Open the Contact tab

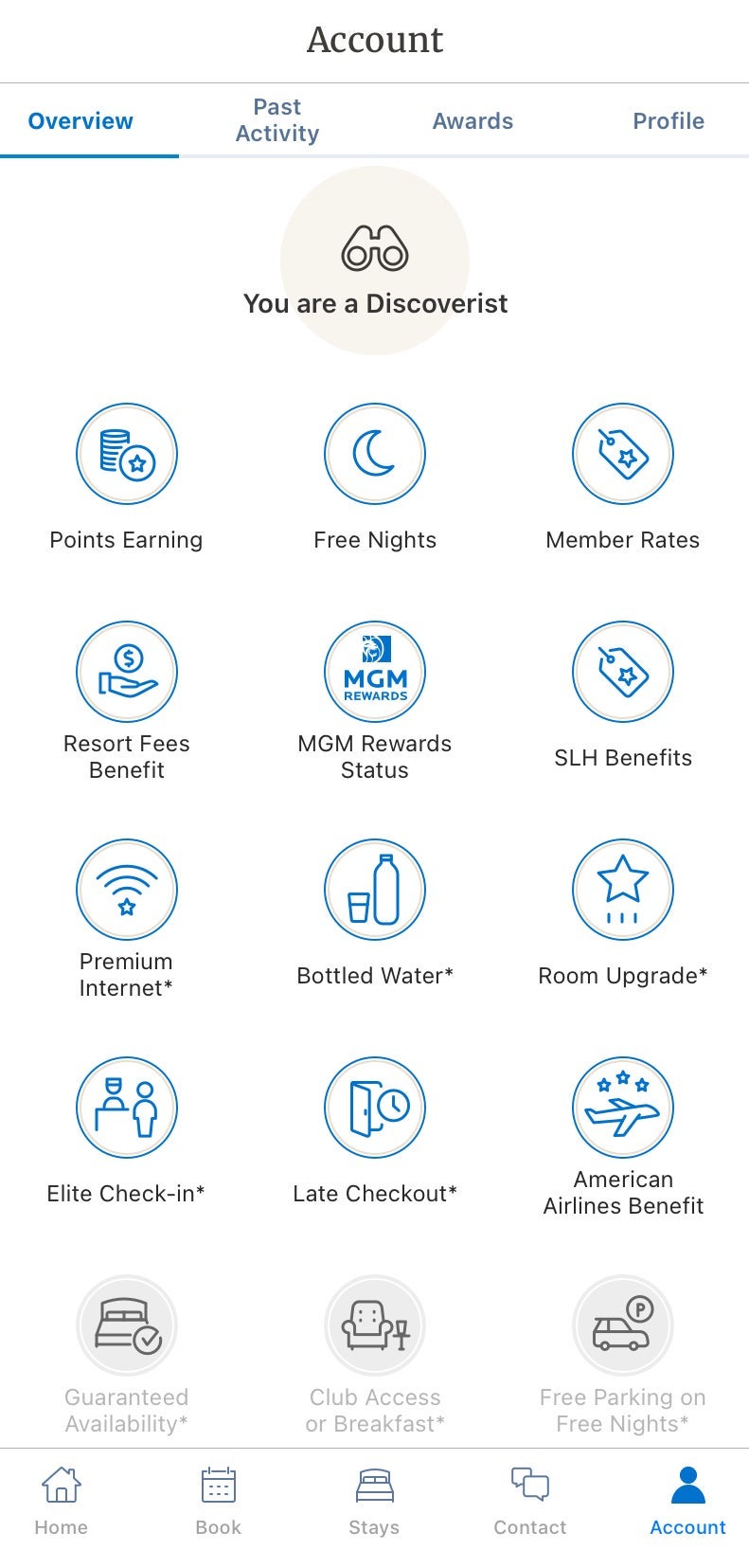(x=530, y=1500)
